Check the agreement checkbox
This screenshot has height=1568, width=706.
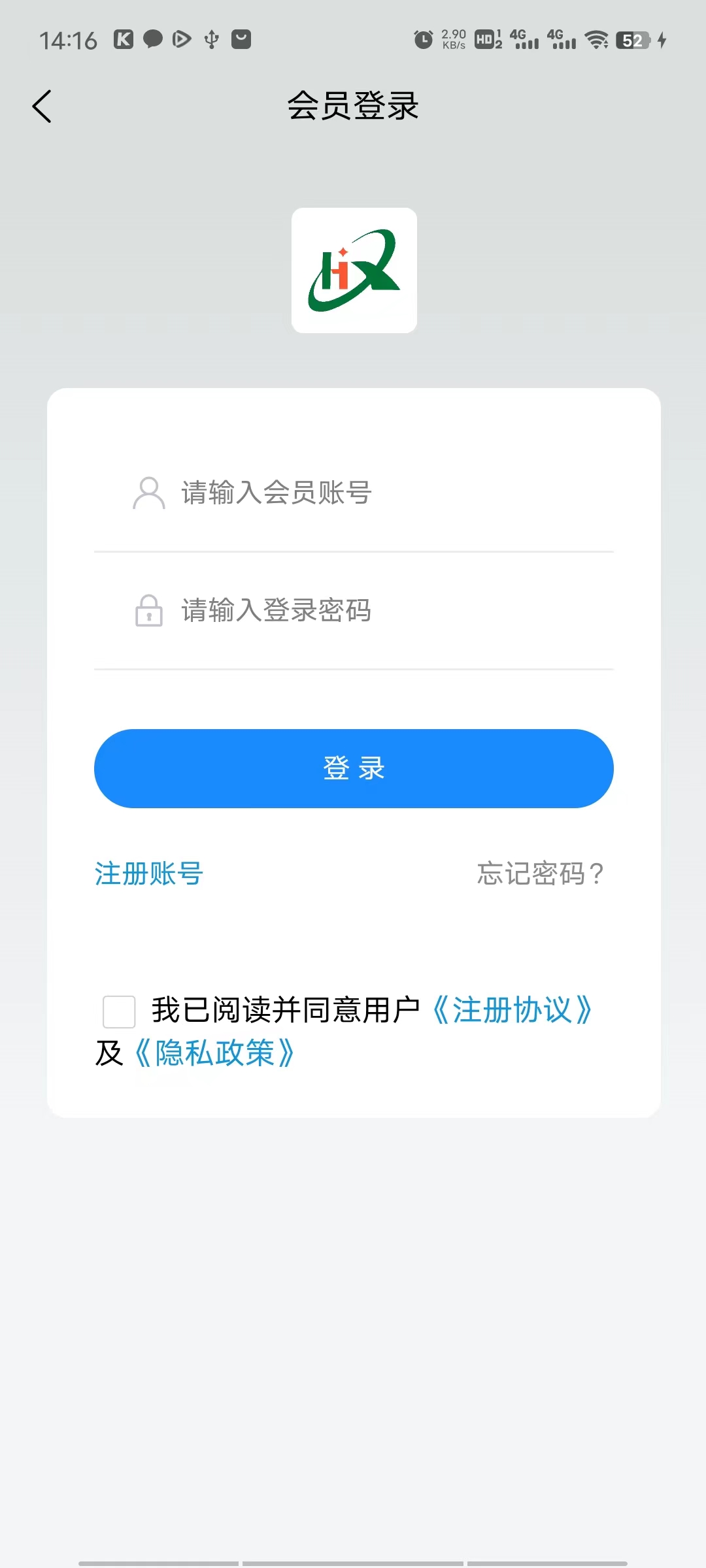[x=119, y=1011]
